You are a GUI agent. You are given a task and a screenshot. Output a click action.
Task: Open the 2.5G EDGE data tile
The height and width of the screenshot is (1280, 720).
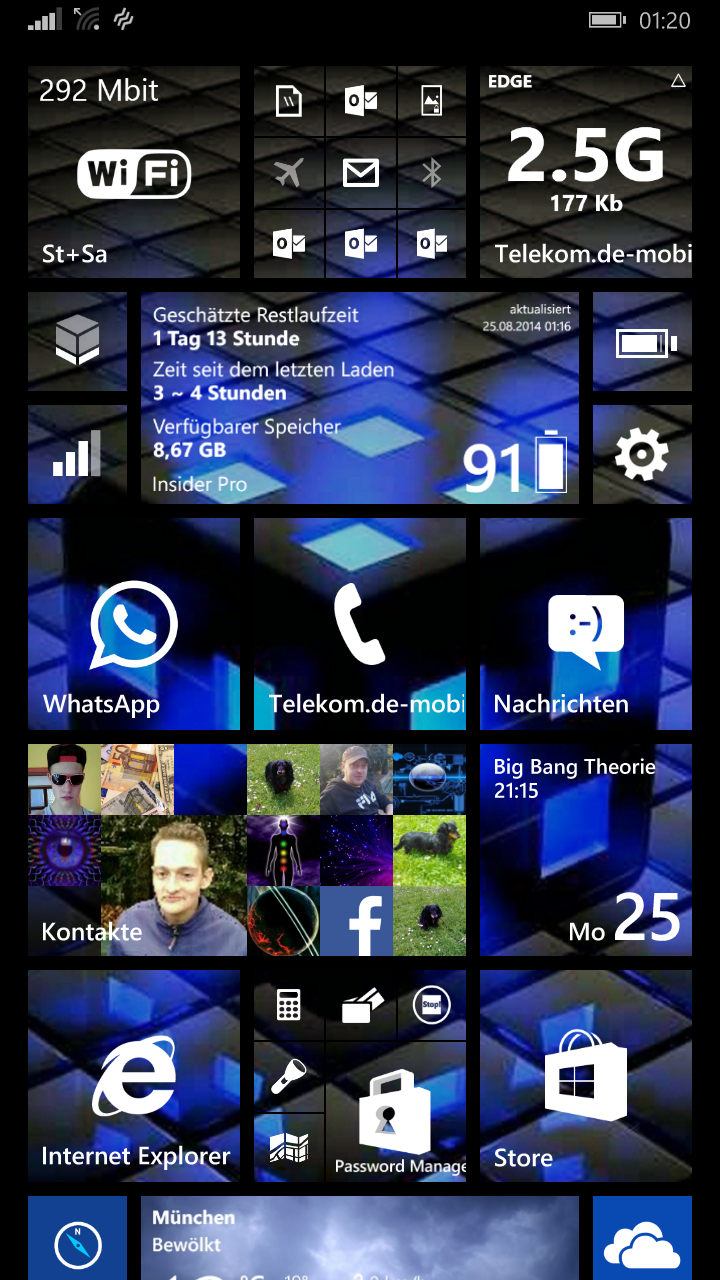point(586,172)
